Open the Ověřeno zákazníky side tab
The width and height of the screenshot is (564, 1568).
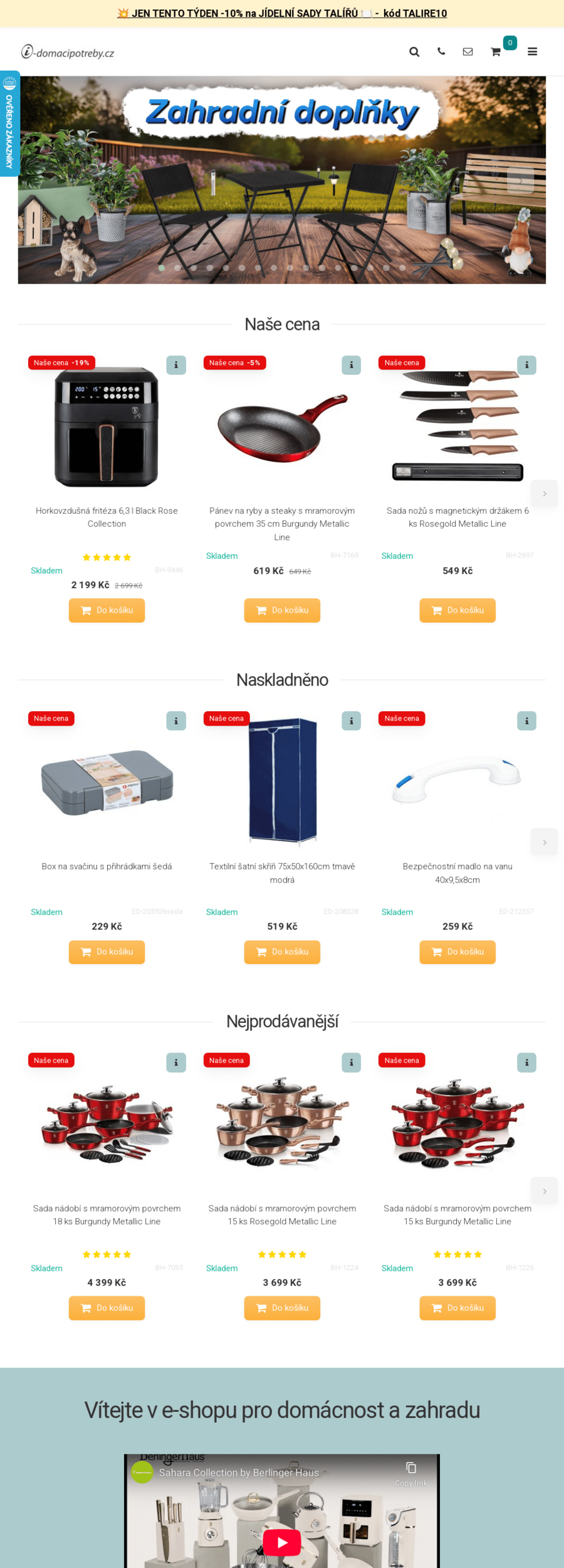9,124
